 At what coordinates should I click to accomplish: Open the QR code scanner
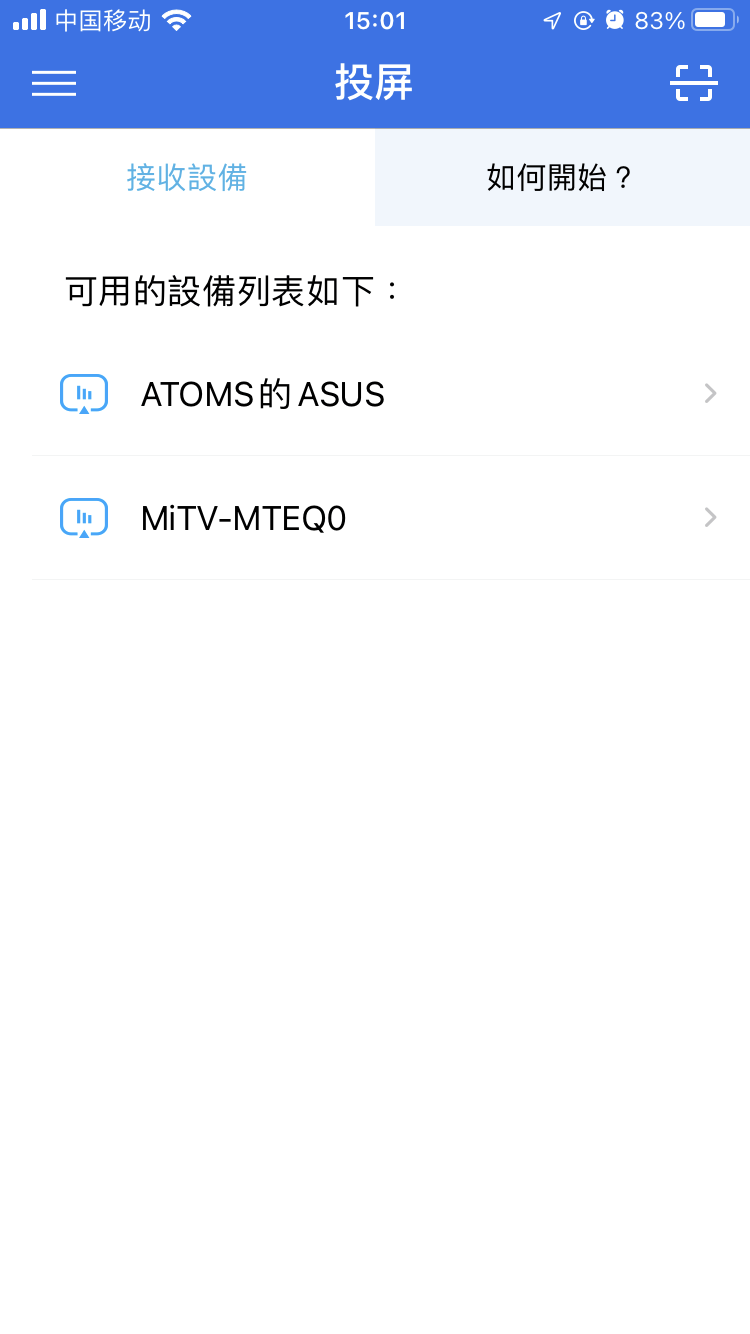pos(693,83)
